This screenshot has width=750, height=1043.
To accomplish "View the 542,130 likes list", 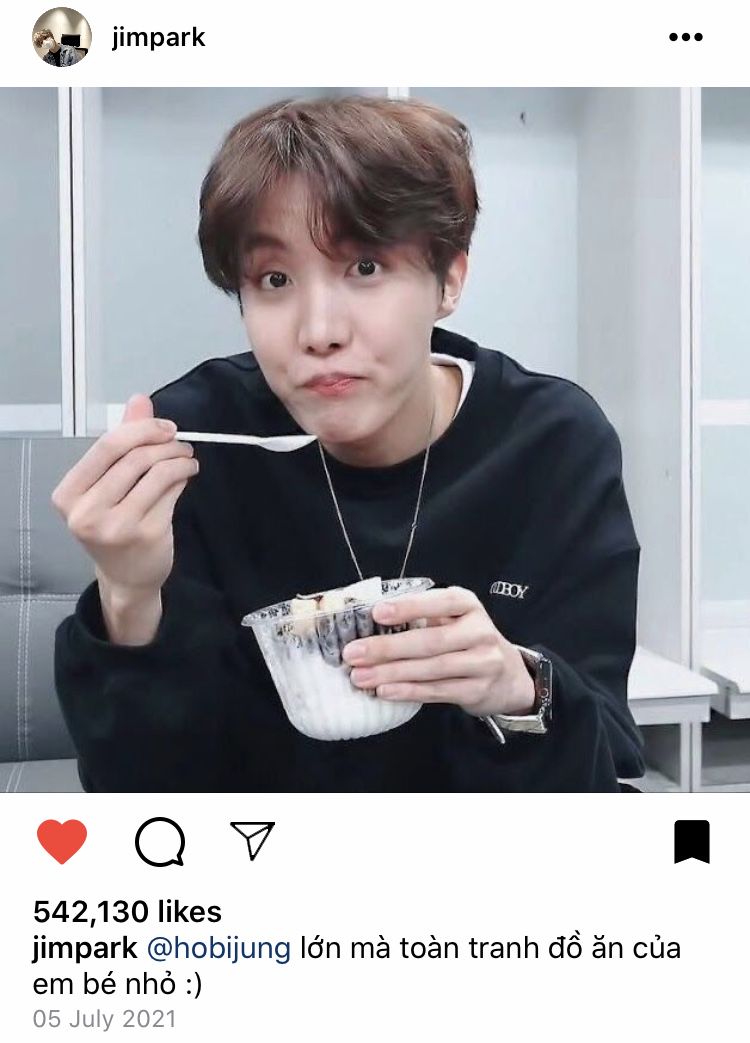I will [127, 912].
